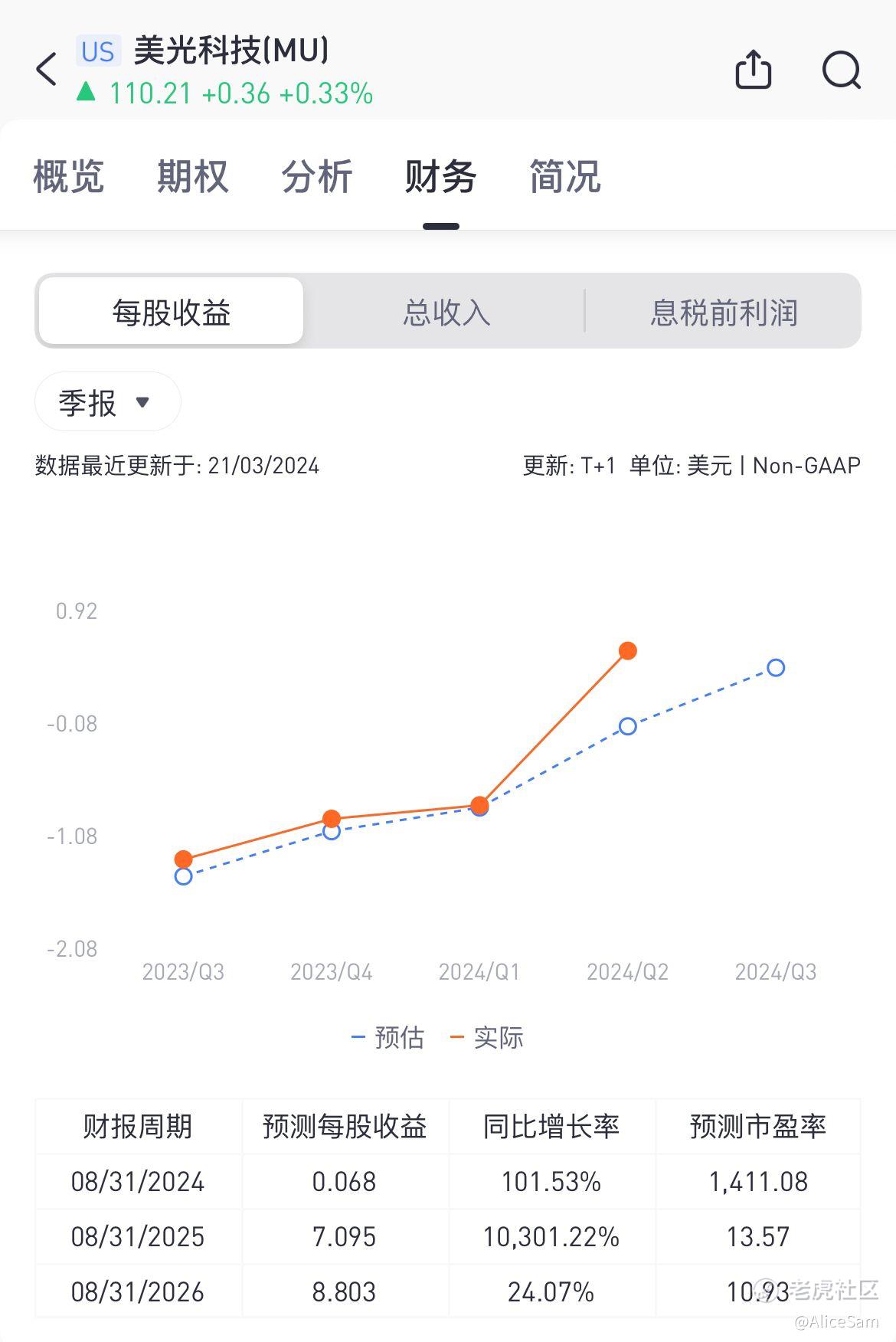Go to the 概览 tab
Image resolution: width=896 pixels, height=1342 pixels.
point(67,176)
